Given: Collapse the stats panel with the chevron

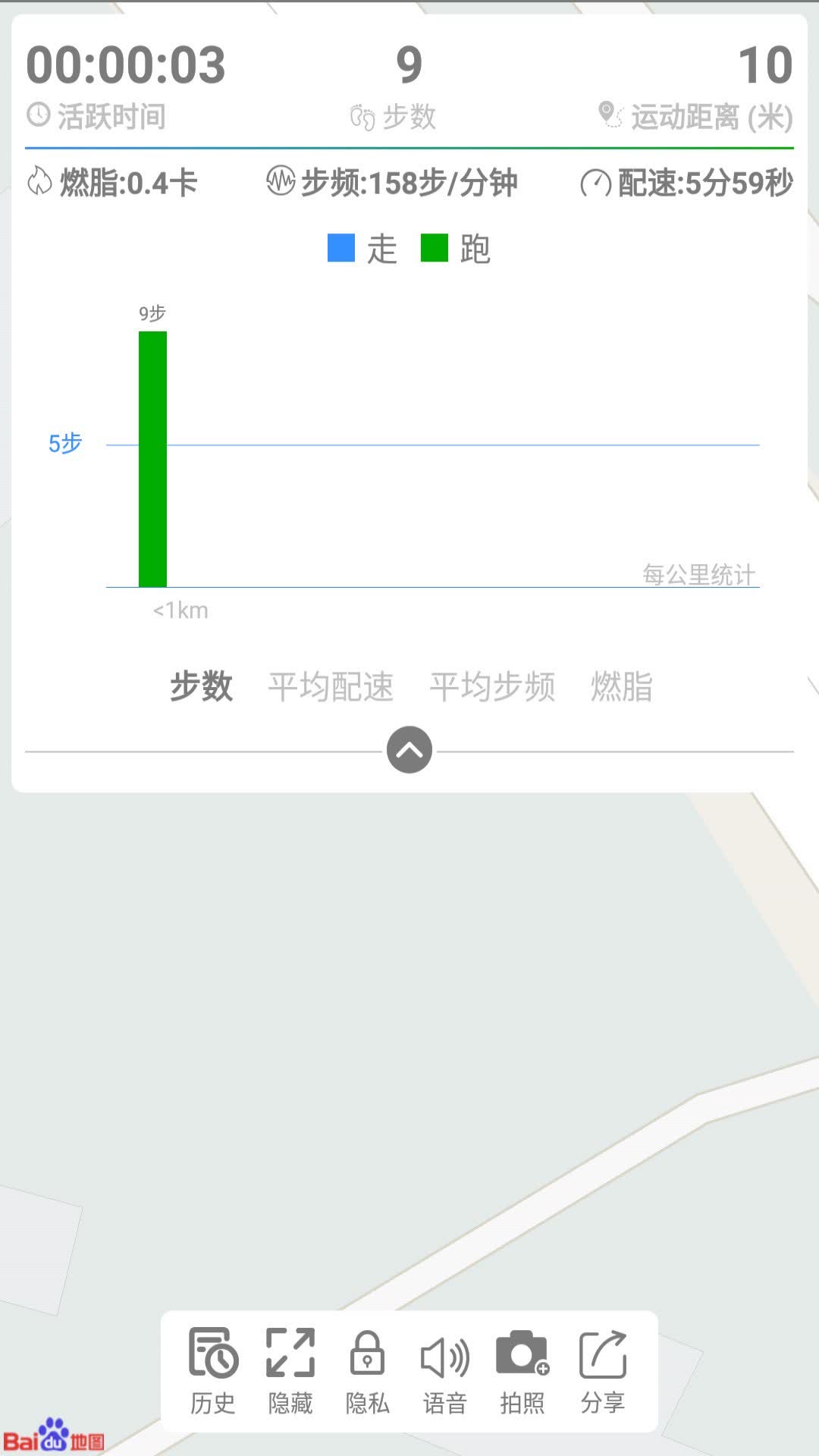Looking at the screenshot, I should tap(409, 748).
